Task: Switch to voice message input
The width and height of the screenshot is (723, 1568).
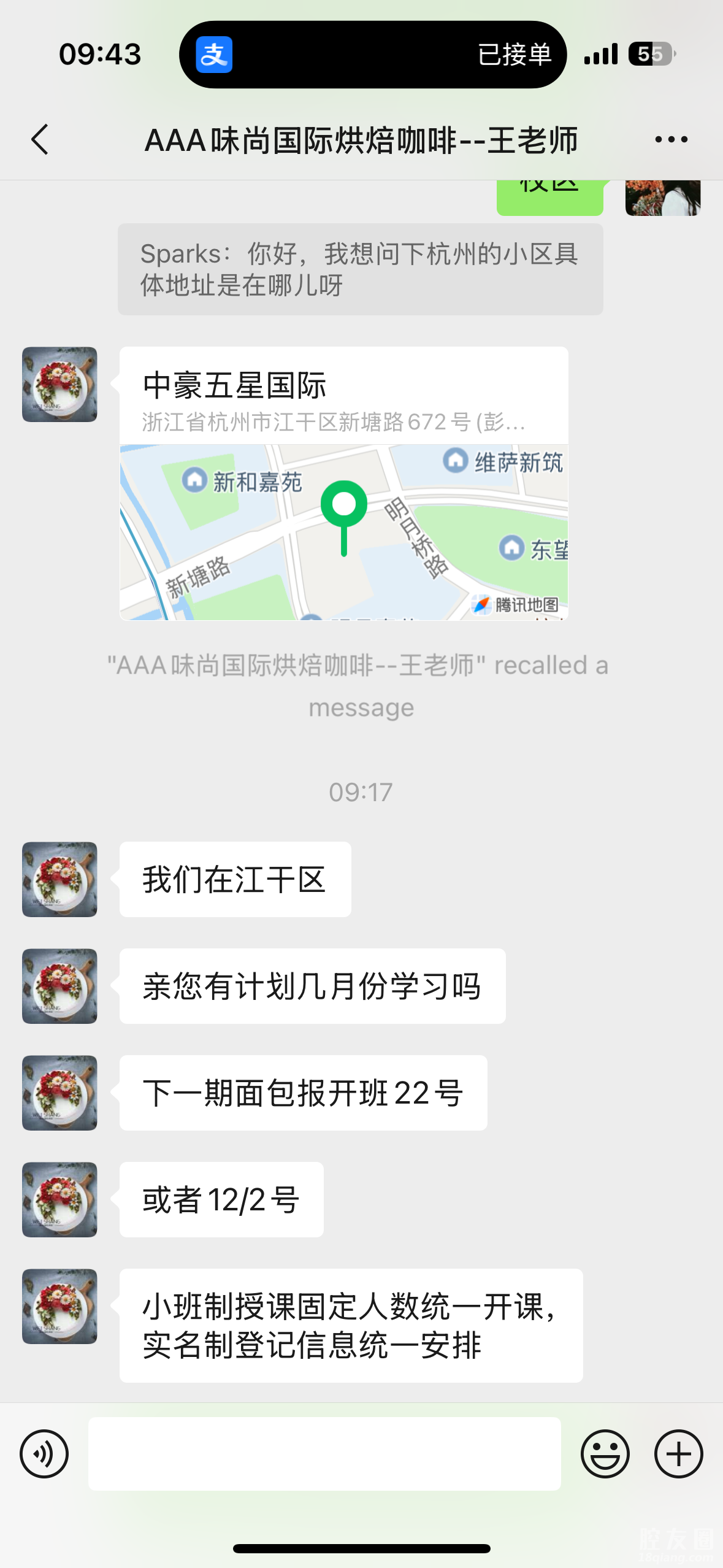Action: pyautogui.click(x=44, y=1453)
